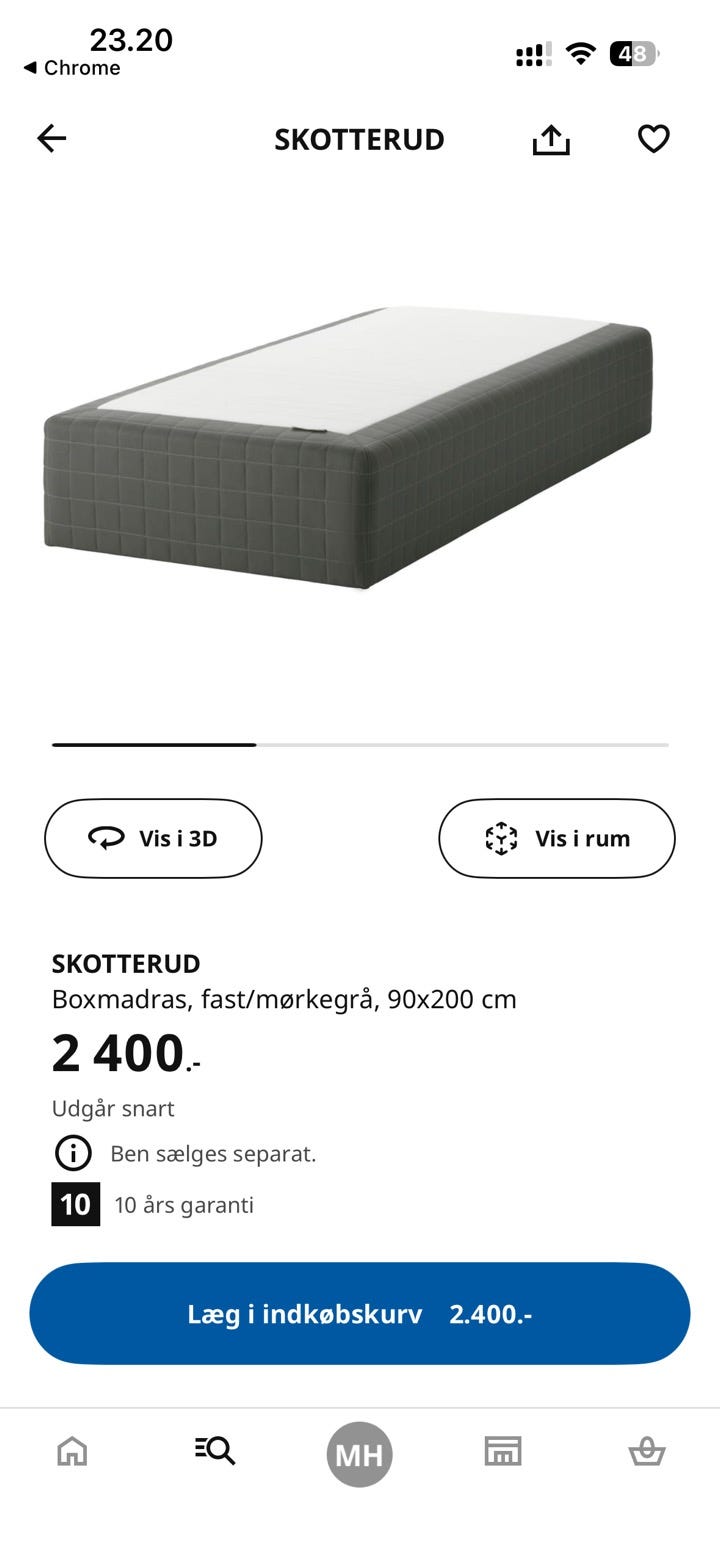Tap 'Læg i indkøbskurv' to add to cart
The image size is (720, 1561).
[x=360, y=1315]
